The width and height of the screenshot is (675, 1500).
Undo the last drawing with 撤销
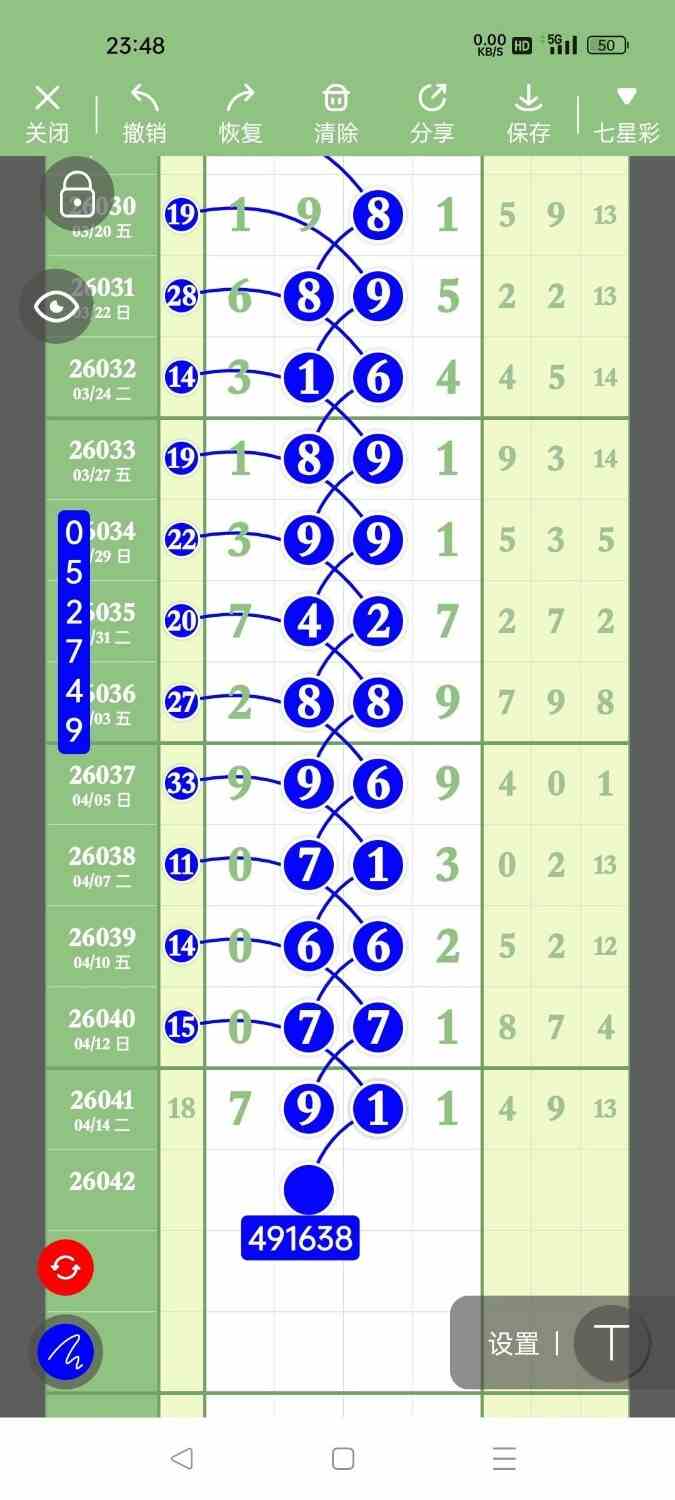tap(144, 113)
